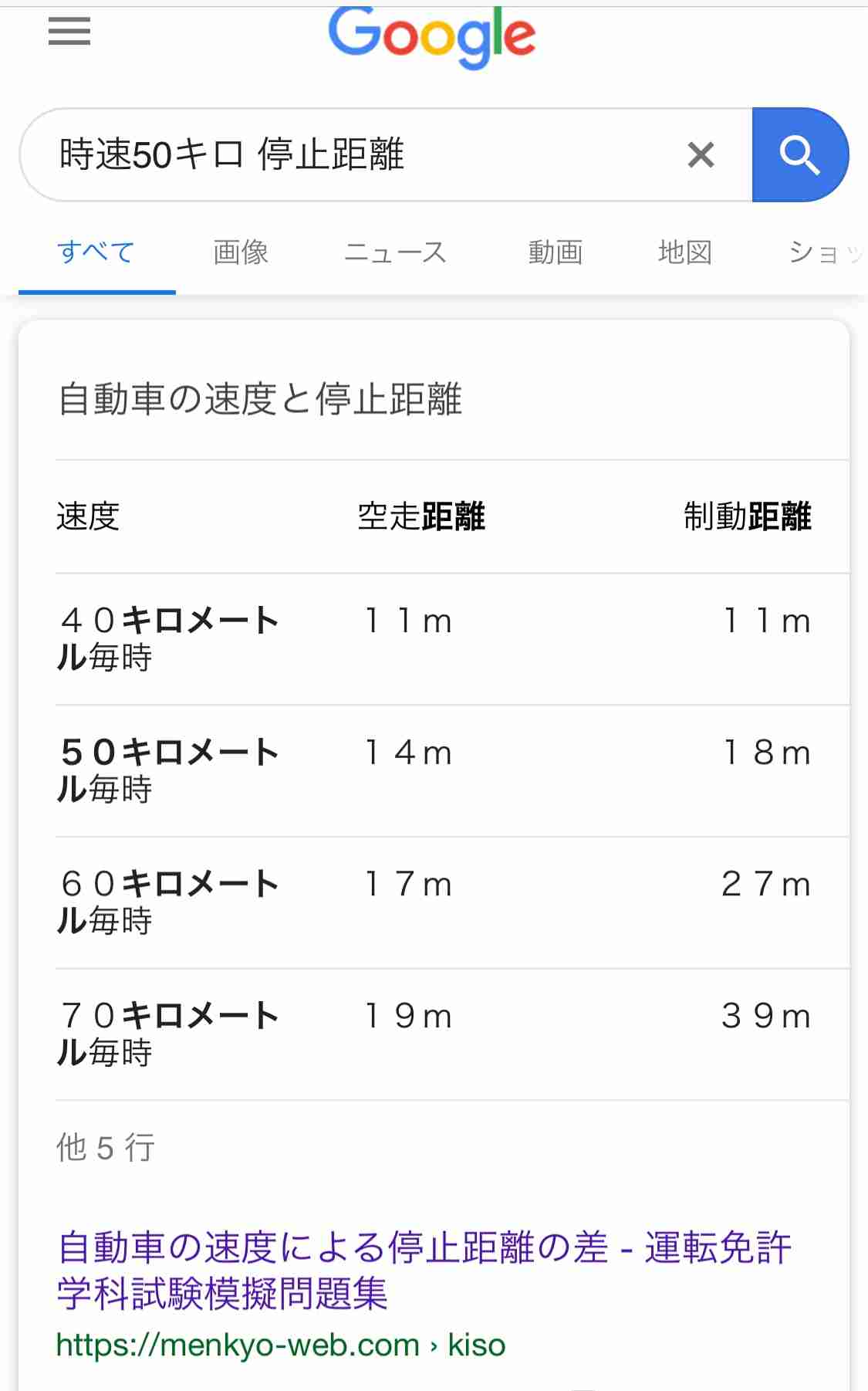868x1391 pixels.
Task: Clear the search query with the X icon
Action: pos(701,154)
